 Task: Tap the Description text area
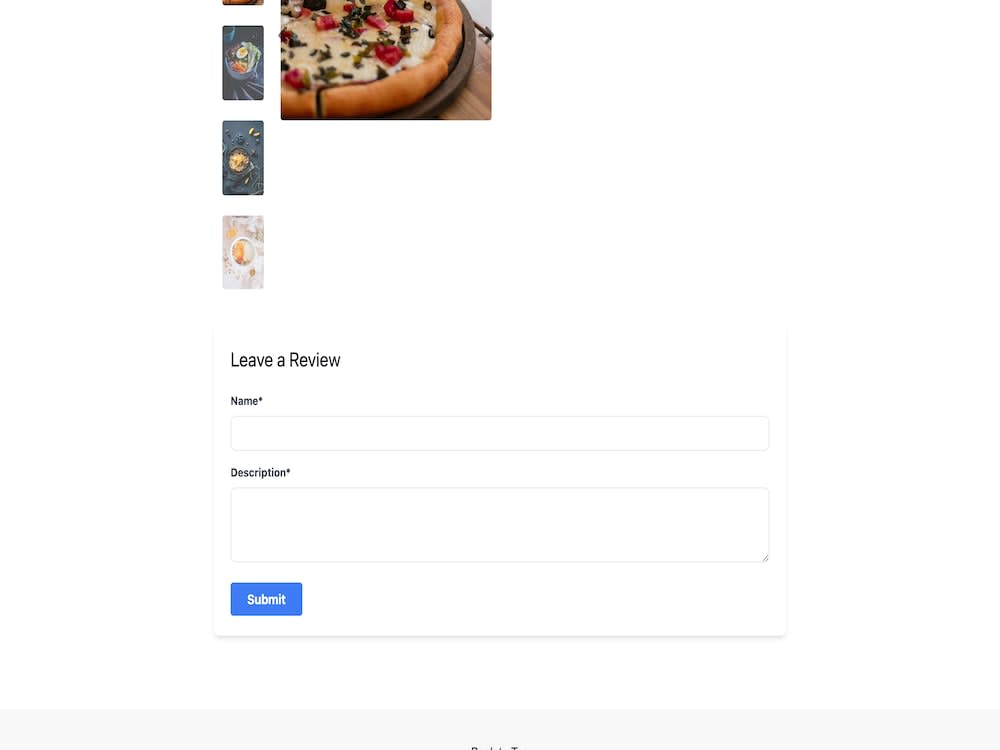tap(499, 524)
